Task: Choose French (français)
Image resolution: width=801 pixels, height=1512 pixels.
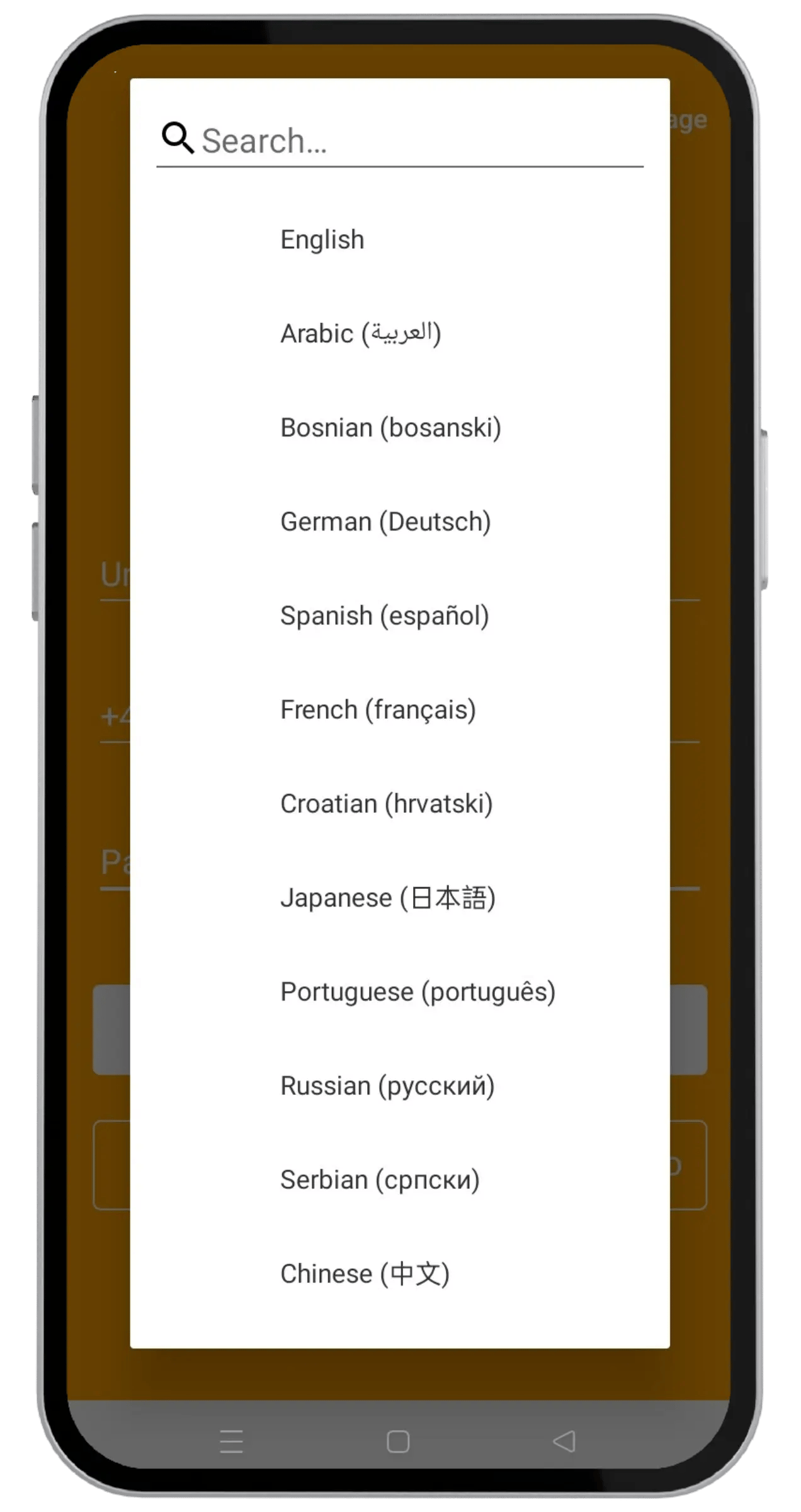Action: [x=378, y=709]
